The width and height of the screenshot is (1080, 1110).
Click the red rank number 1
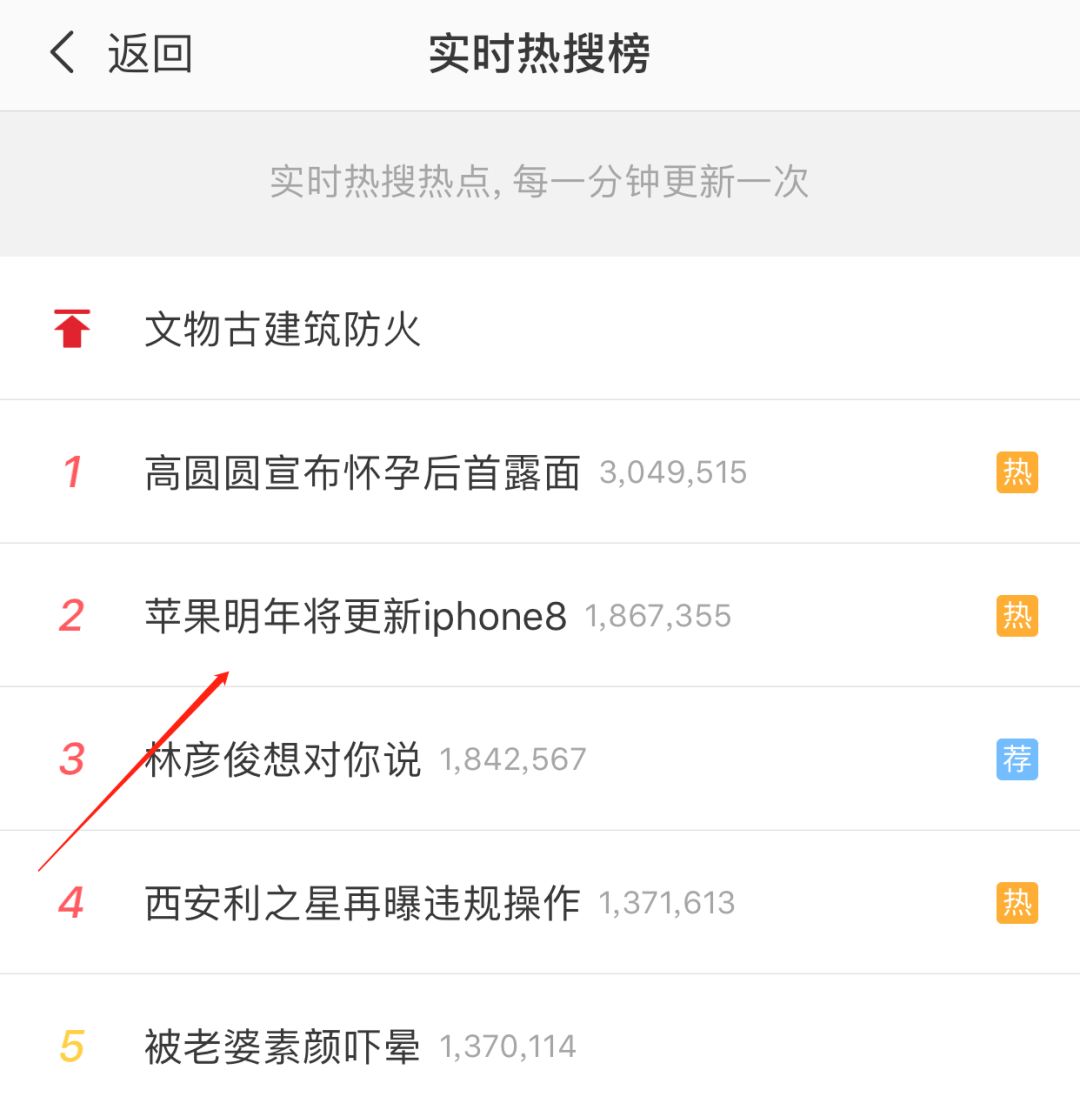click(71, 472)
